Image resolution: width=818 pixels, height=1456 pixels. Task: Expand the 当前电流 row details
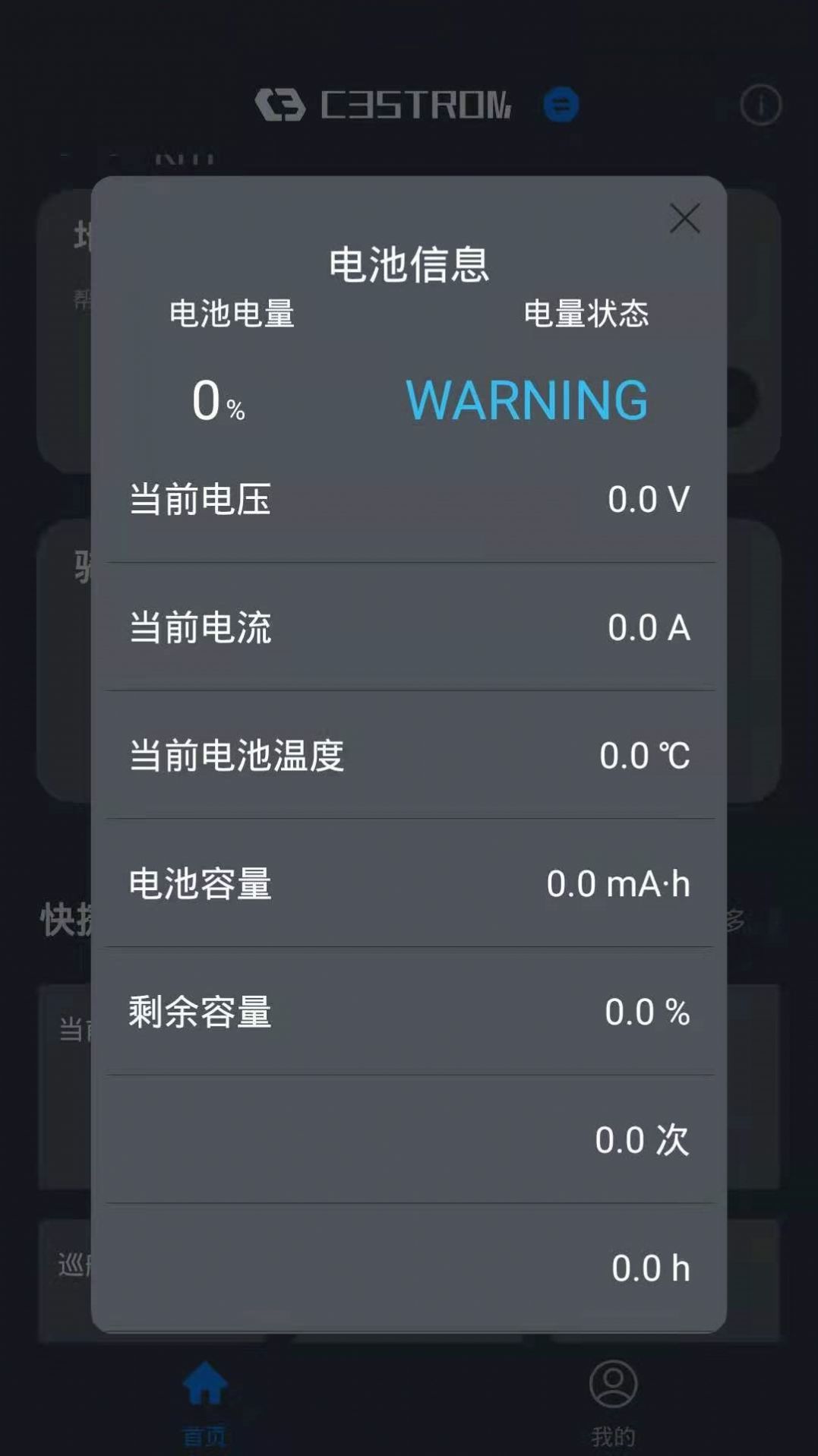(409, 628)
